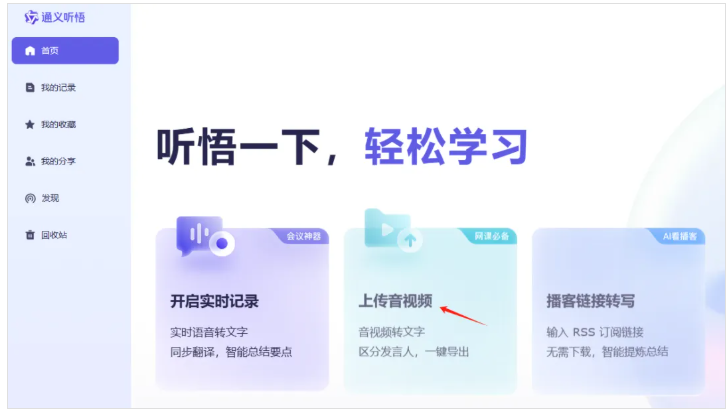Open the 发现 discover page

pyautogui.click(x=49, y=198)
